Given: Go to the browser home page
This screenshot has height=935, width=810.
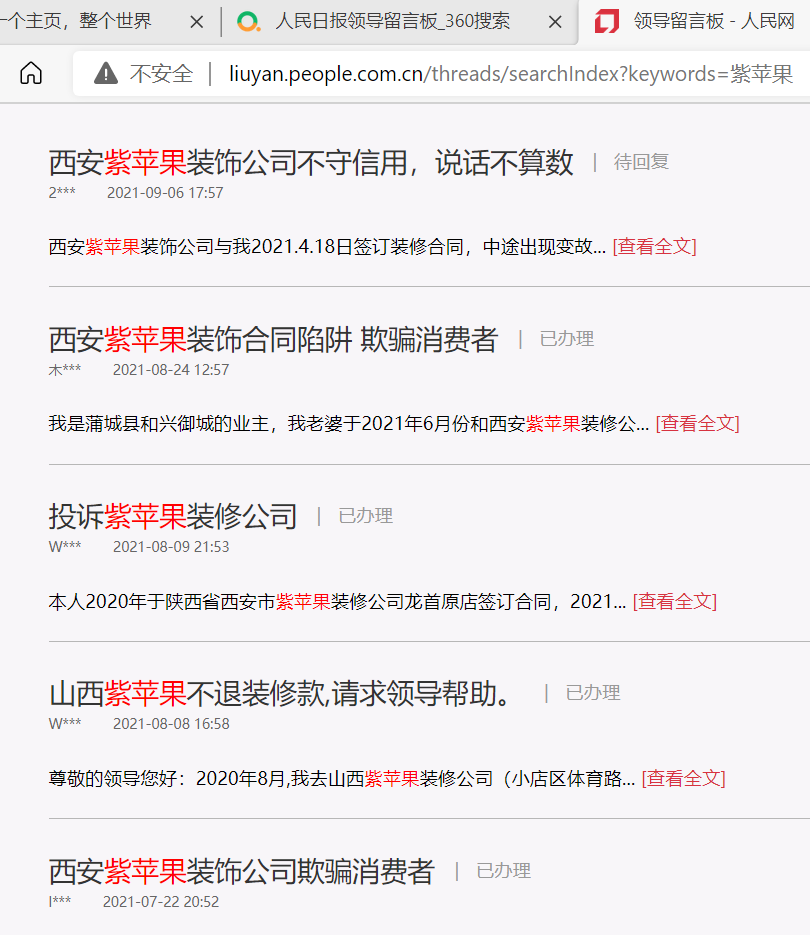Looking at the screenshot, I should click(x=31, y=73).
